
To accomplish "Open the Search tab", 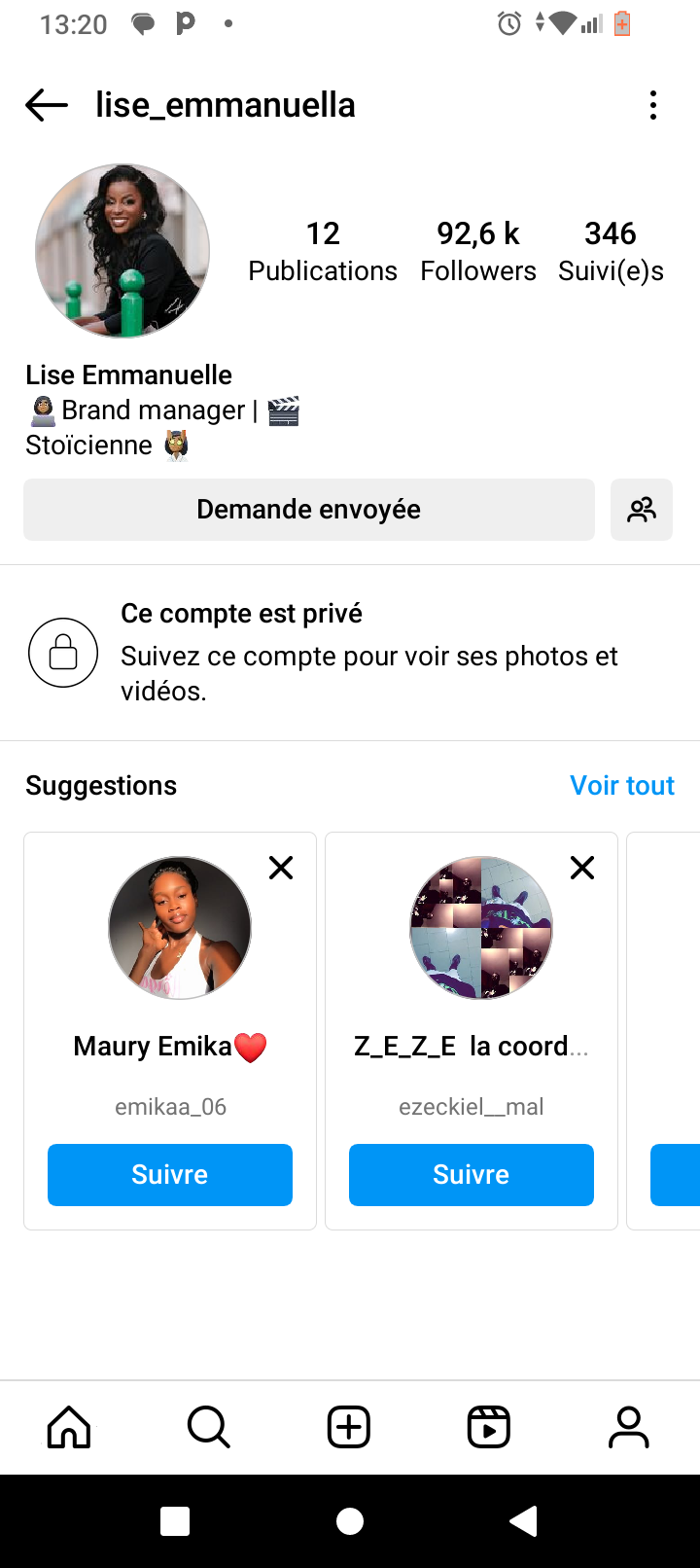I will click(x=209, y=1428).
